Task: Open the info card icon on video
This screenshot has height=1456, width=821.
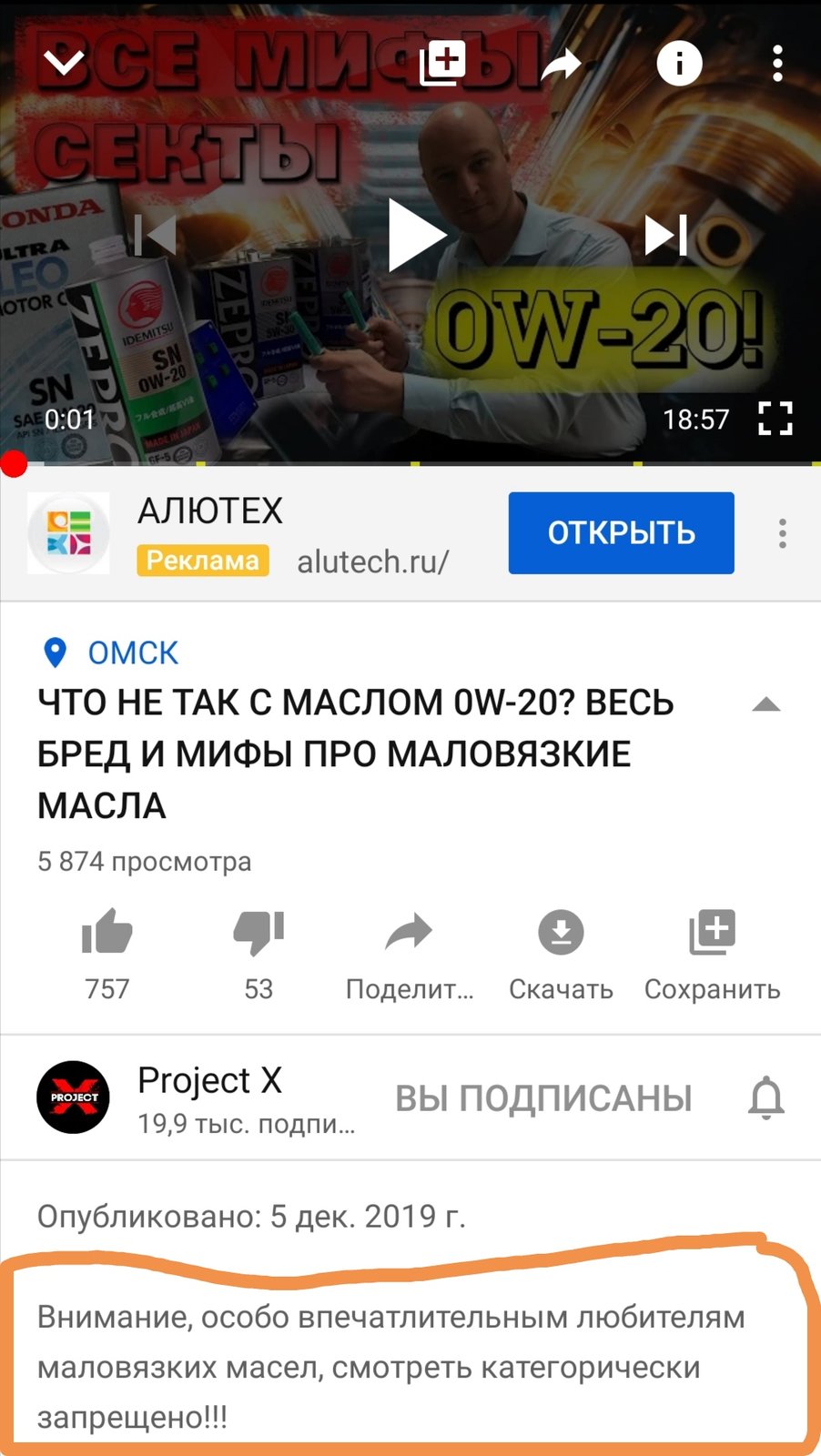Action: pyautogui.click(x=679, y=63)
